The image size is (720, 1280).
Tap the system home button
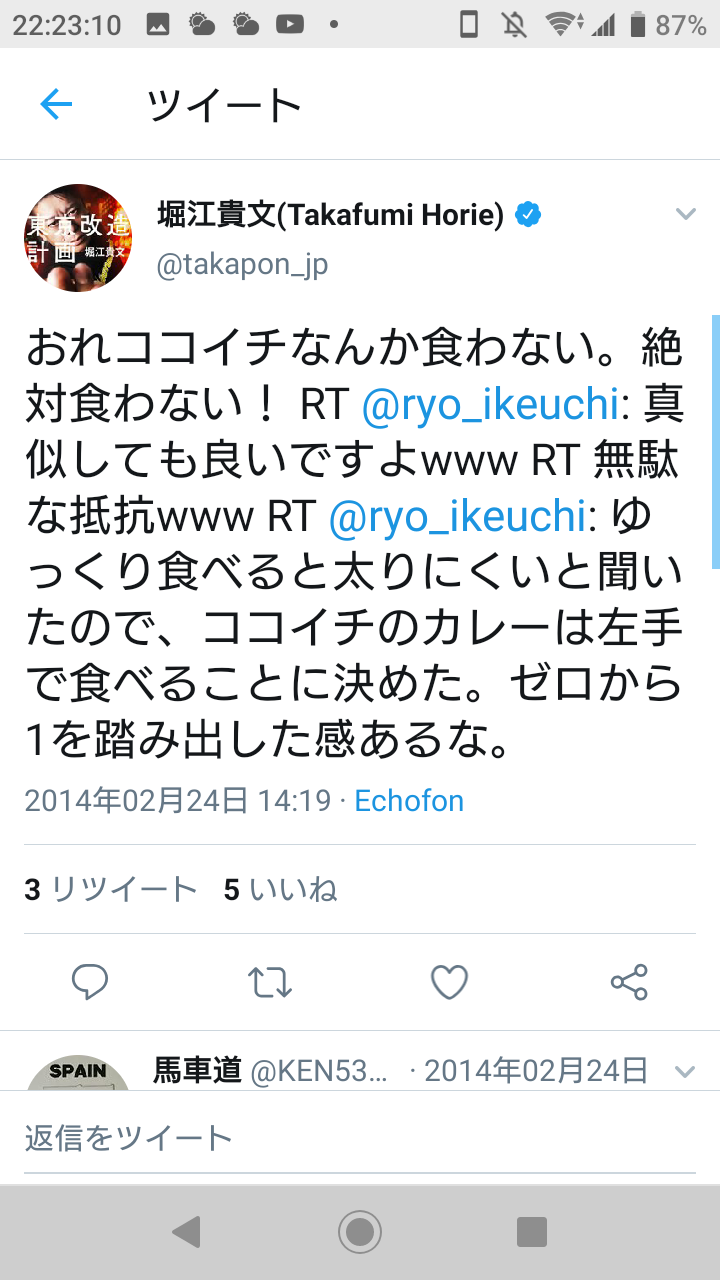pos(360,1232)
